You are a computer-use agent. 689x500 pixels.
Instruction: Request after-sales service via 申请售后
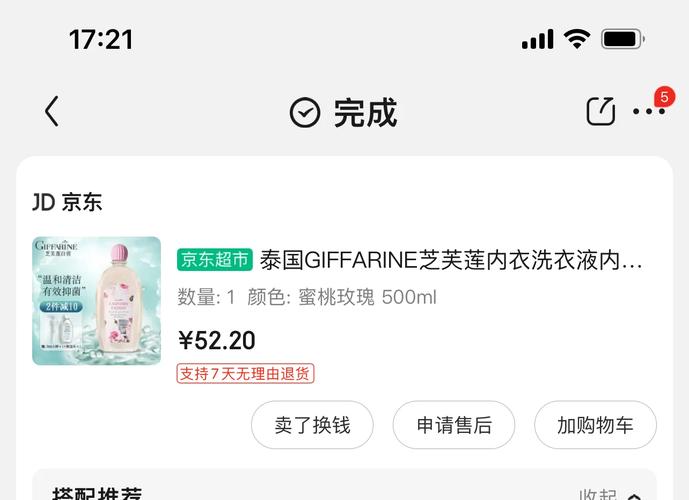pos(454,425)
